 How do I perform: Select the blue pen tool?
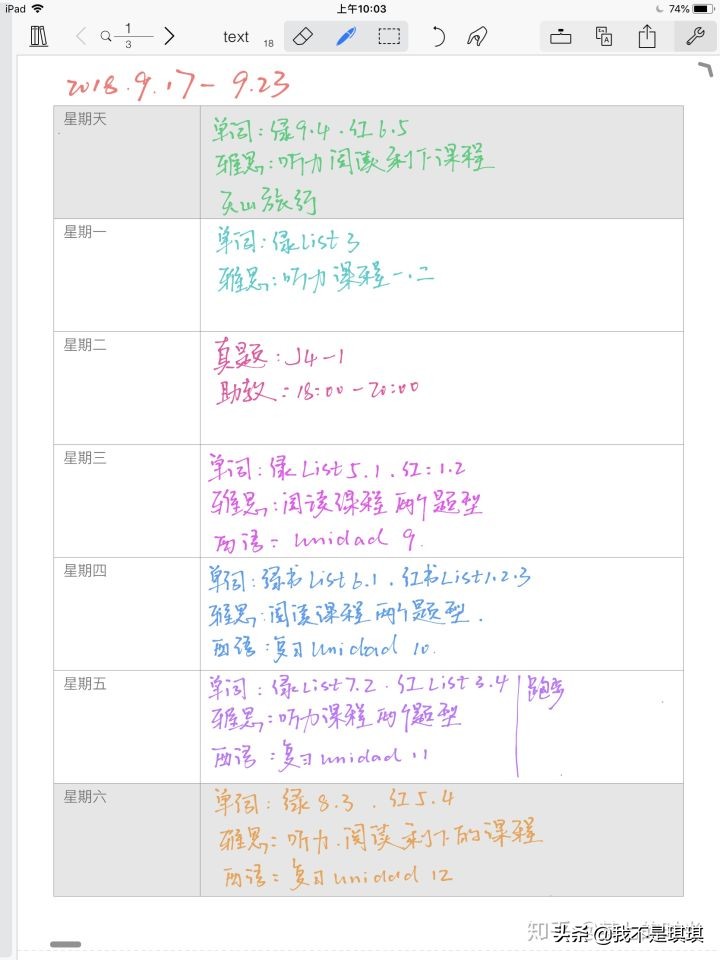(346, 37)
